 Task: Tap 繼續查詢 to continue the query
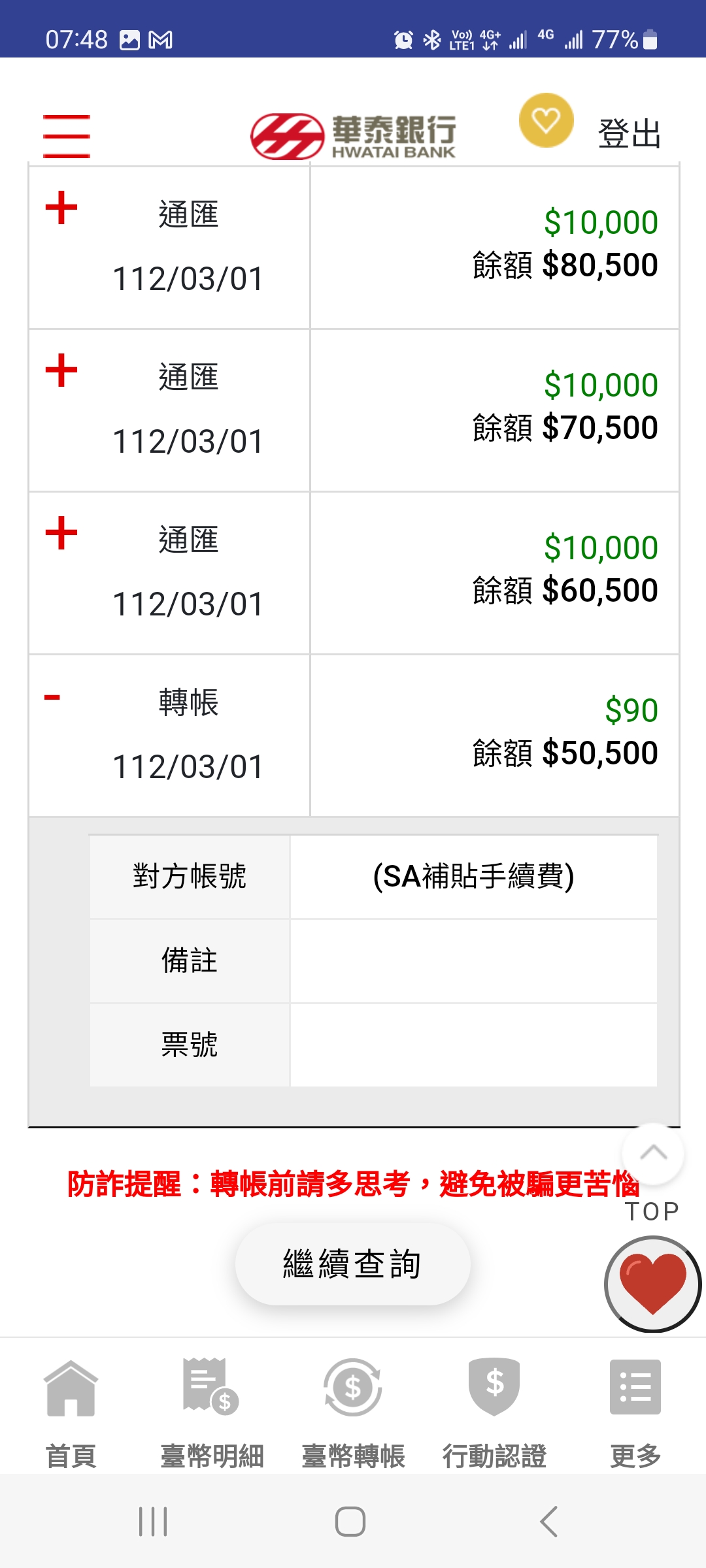pos(352,1264)
